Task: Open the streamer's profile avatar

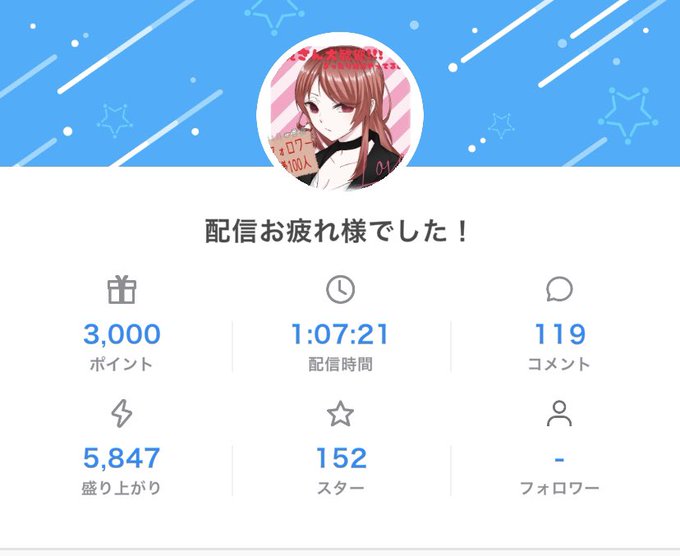Action: coord(340,114)
